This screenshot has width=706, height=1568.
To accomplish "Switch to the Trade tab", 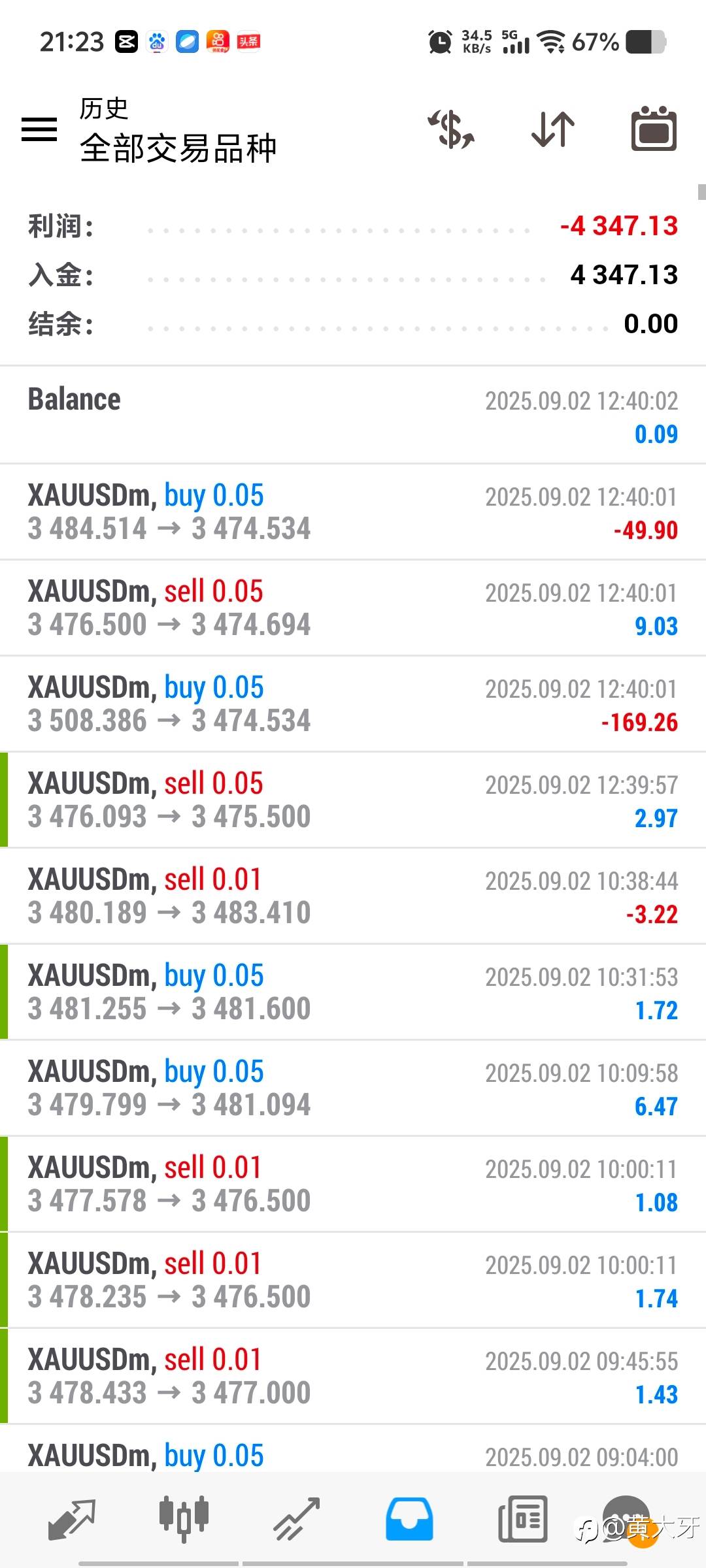I will 296,1518.
